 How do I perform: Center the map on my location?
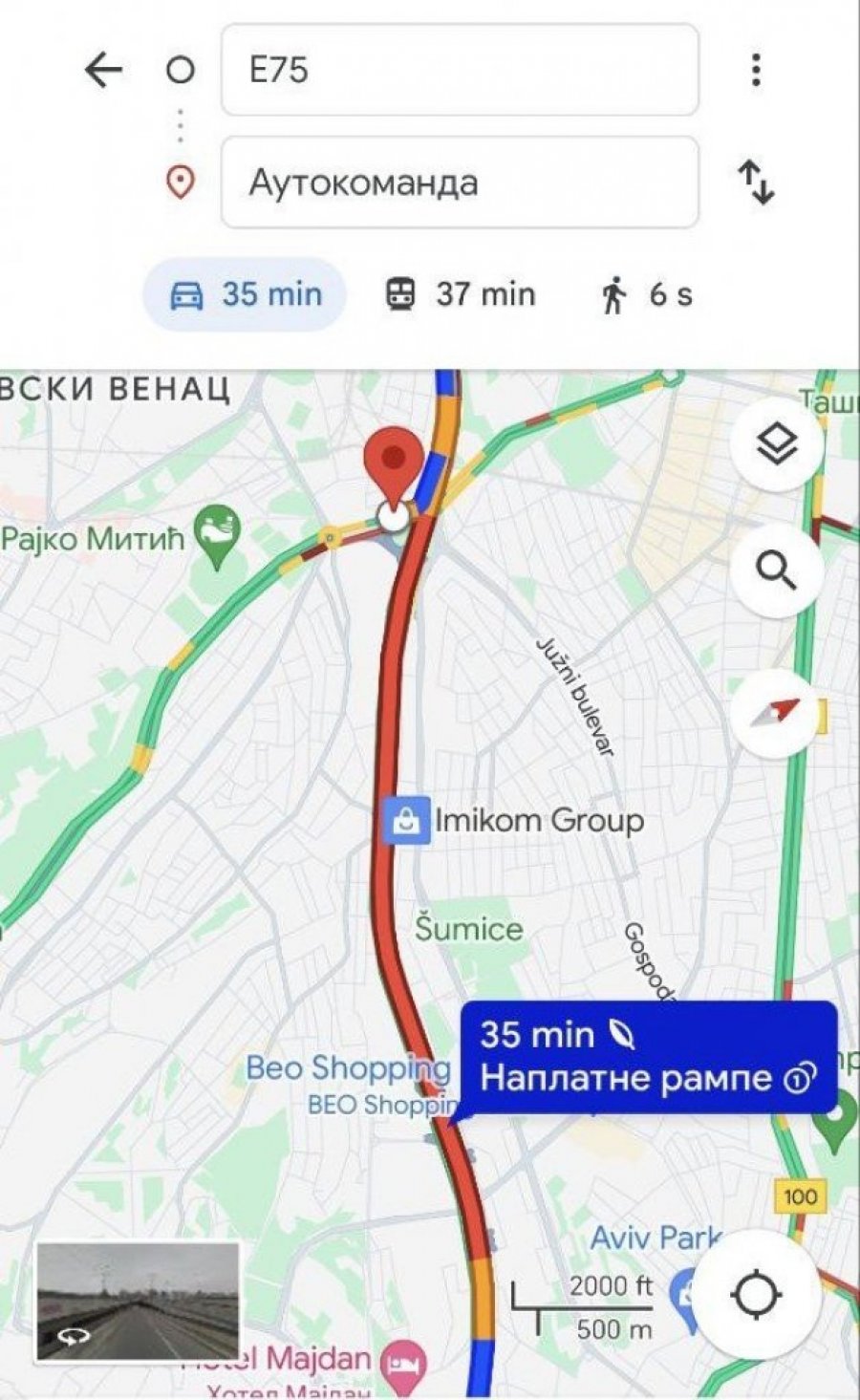click(x=756, y=1296)
